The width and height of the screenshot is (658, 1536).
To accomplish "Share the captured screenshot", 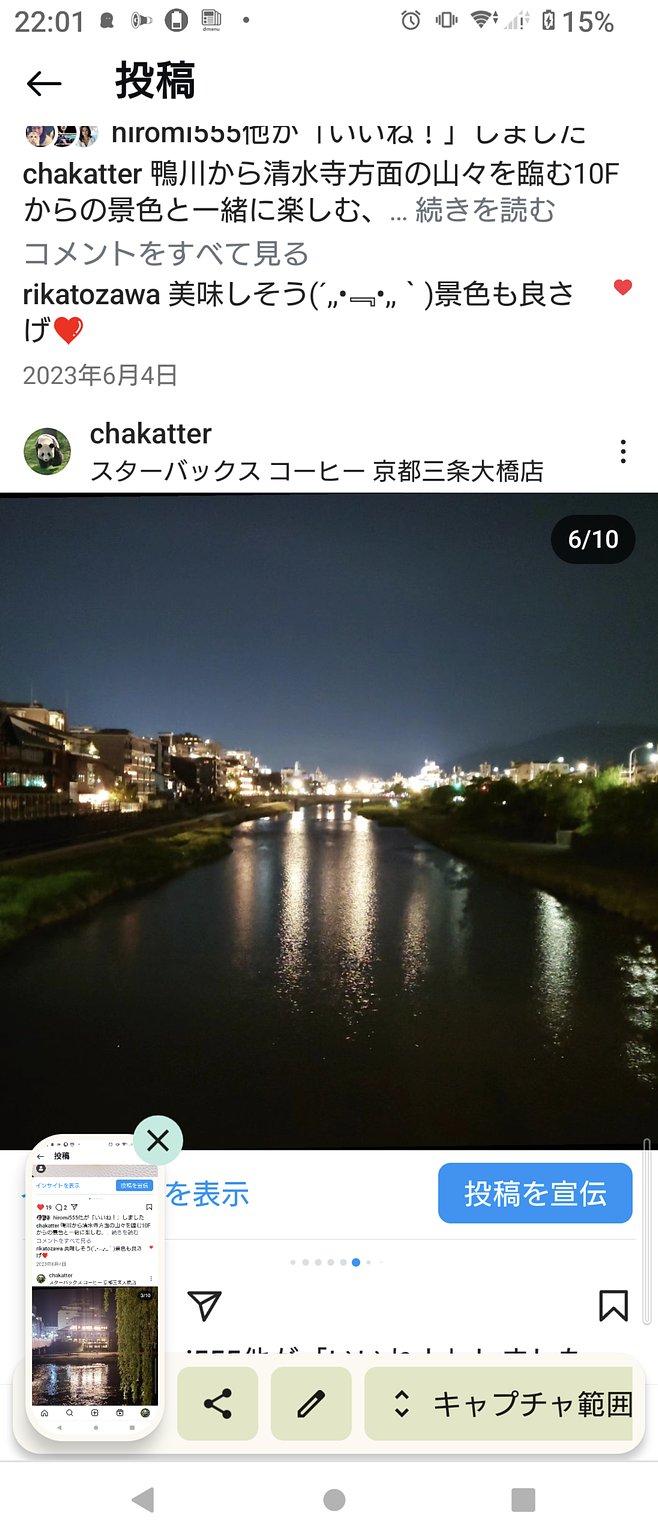I will point(217,1404).
